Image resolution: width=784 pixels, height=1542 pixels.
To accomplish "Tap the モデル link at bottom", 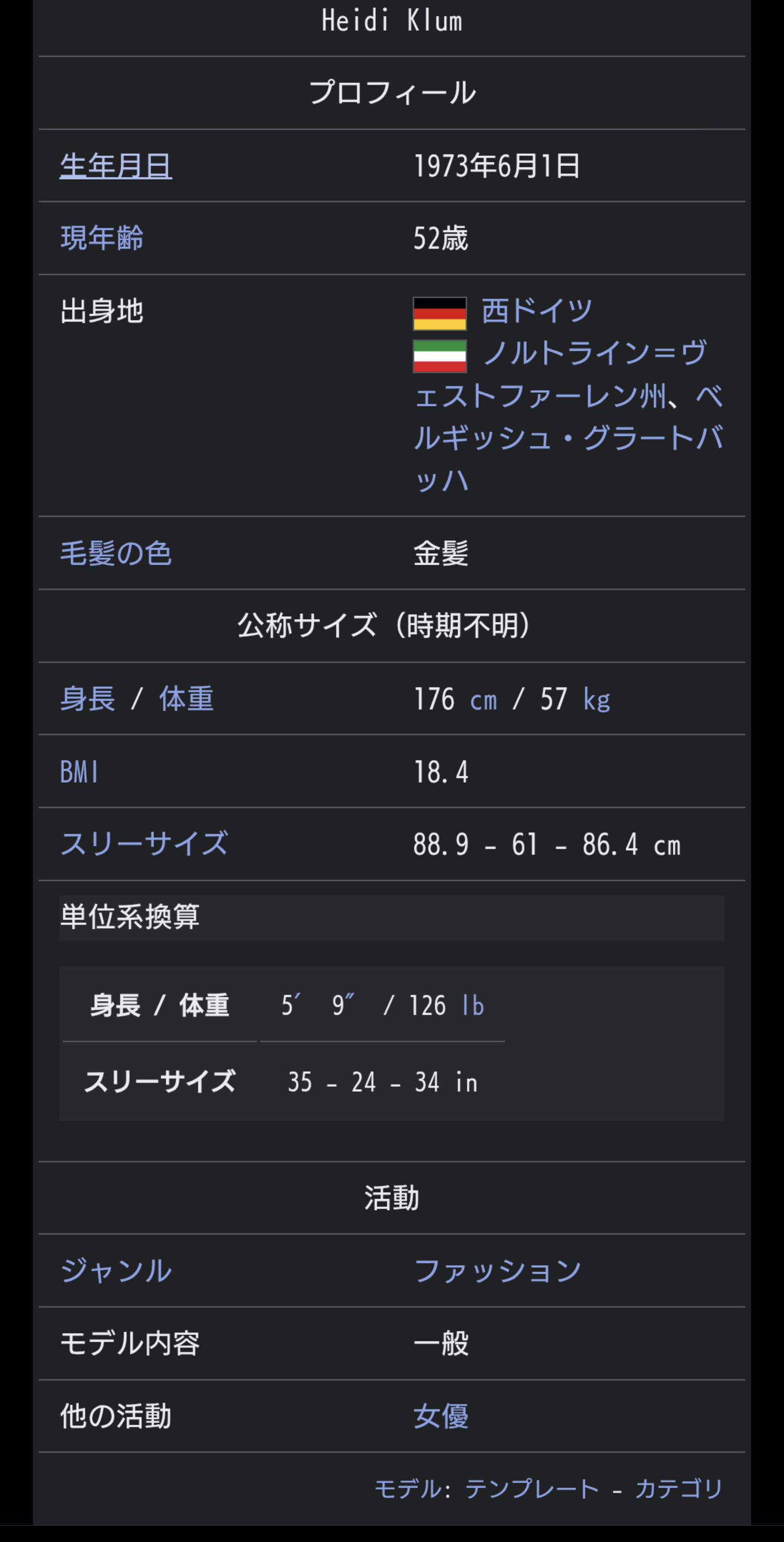I will 408,1490.
